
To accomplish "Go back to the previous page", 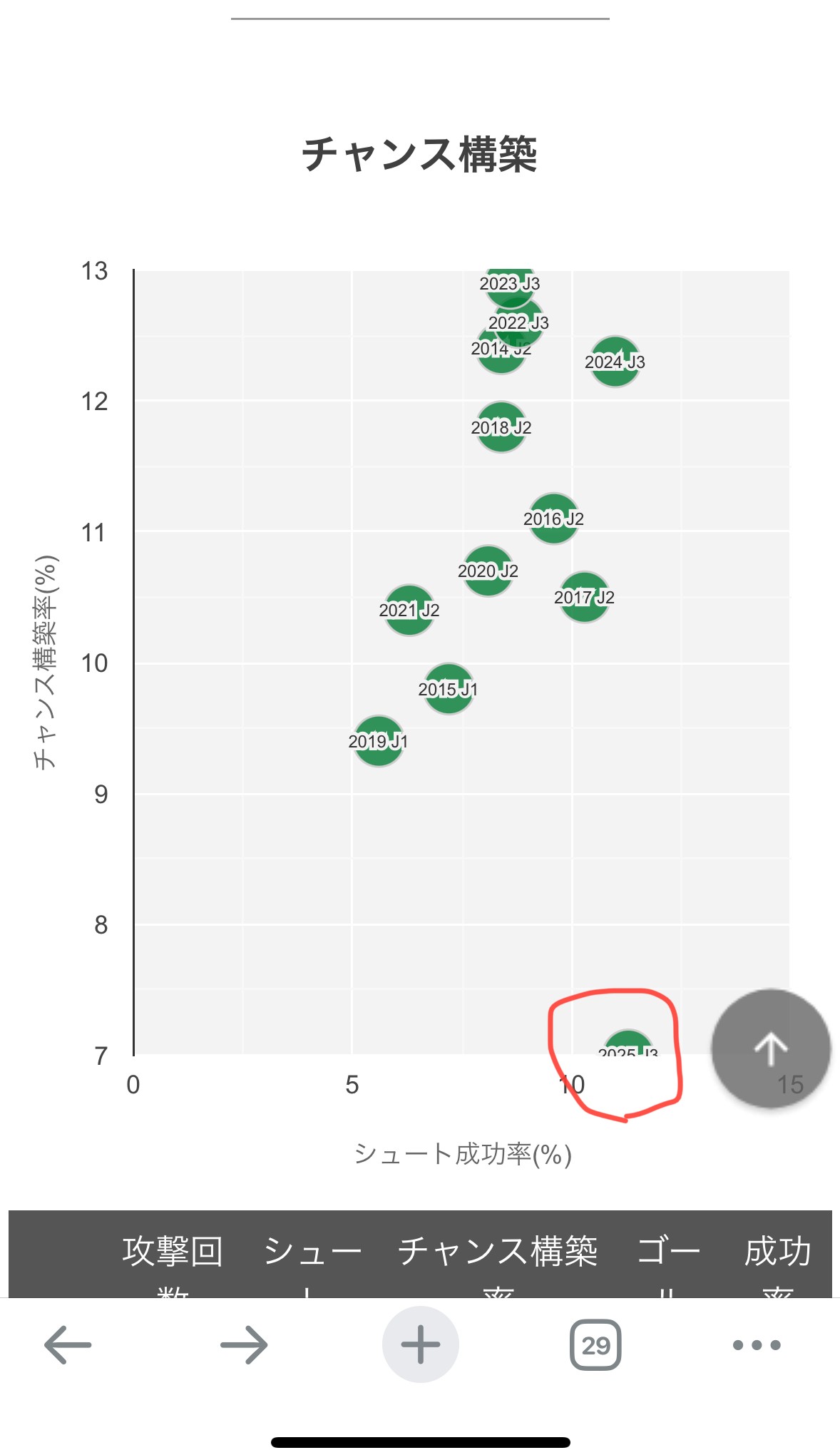I will pyautogui.click(x=68, y=1345).
